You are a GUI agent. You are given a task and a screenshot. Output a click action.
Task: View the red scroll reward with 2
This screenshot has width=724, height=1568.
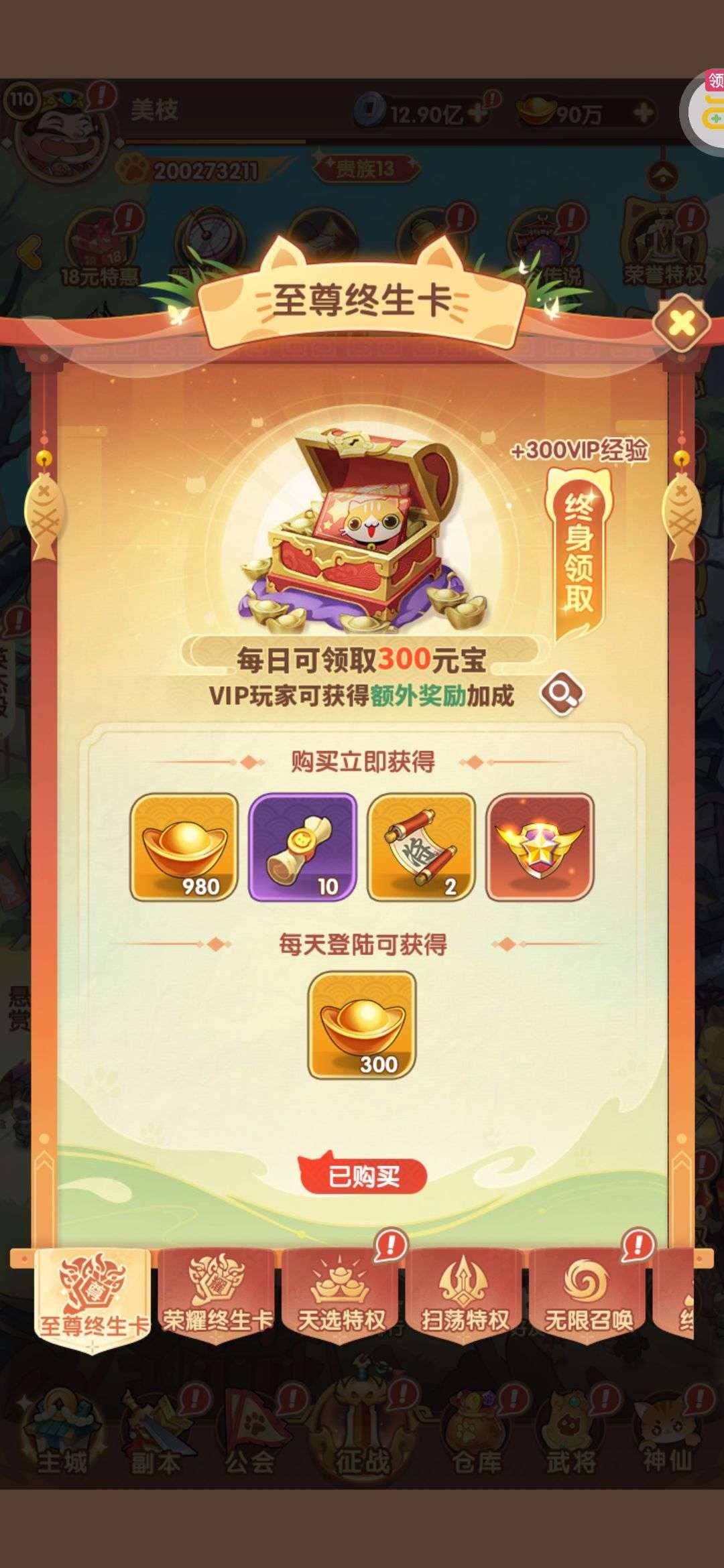point(422,847)
